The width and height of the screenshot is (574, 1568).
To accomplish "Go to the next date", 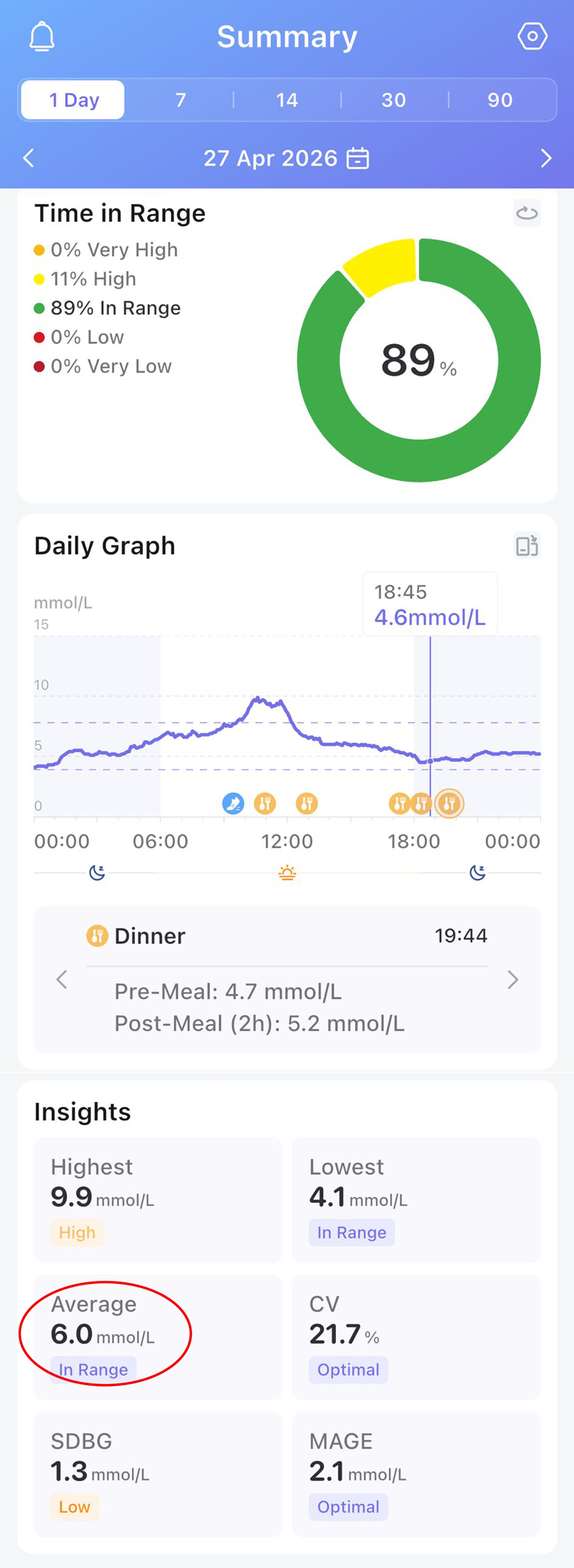I will click(546, 158).
